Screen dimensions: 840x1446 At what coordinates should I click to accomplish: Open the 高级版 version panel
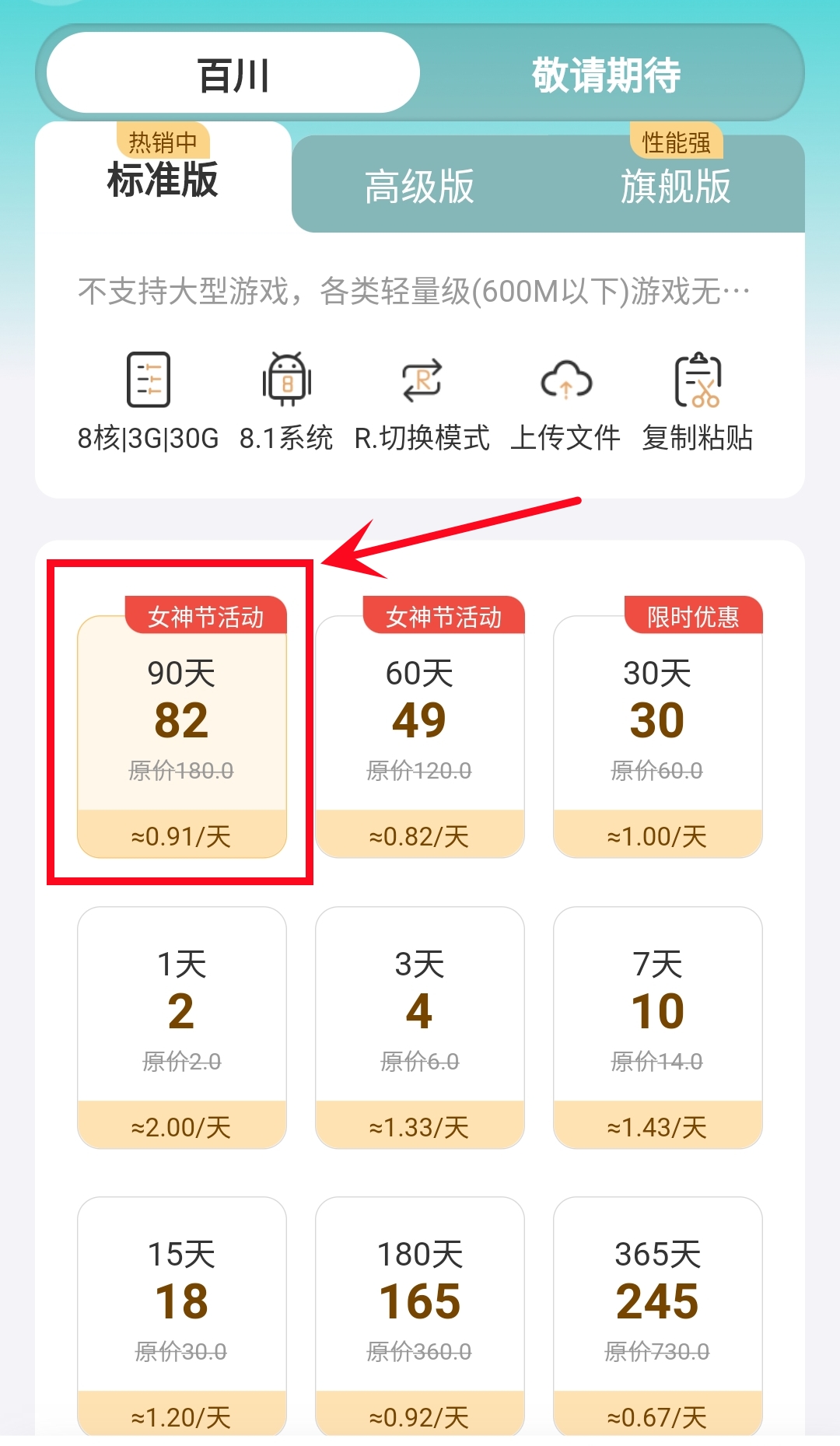click(x=420, y=187)
